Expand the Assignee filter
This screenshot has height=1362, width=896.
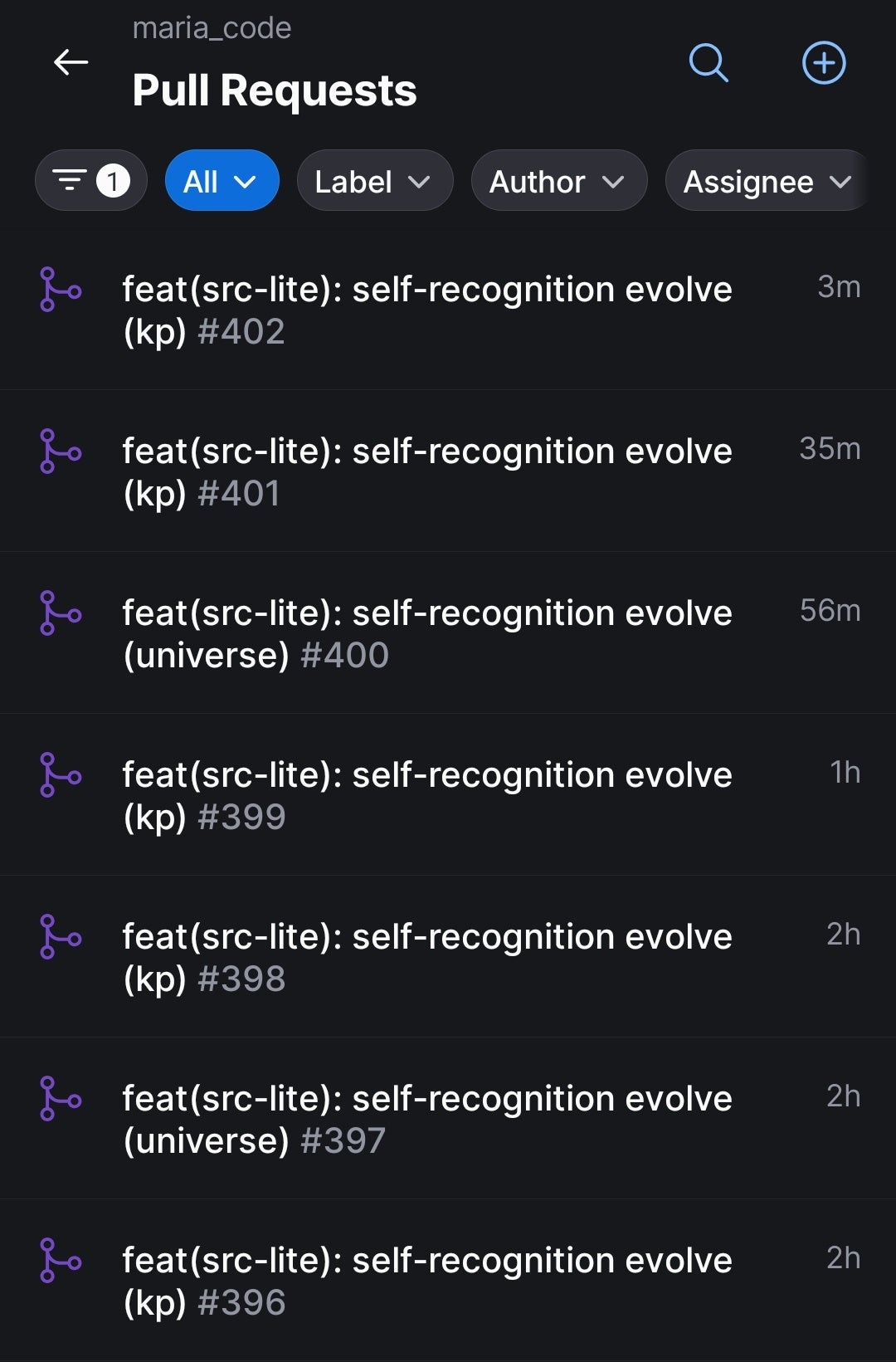point(767,180)
